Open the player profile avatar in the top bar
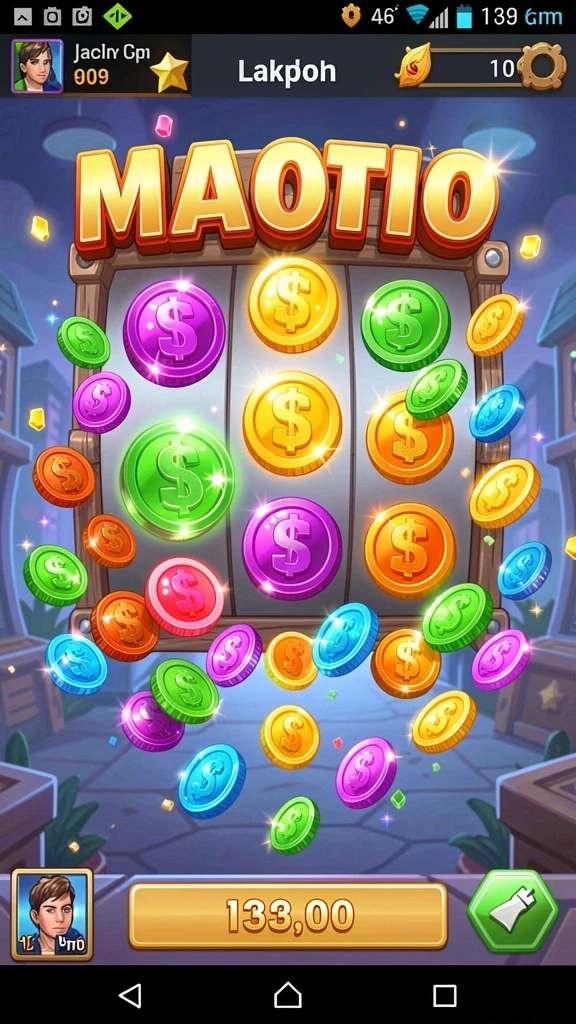This screenshot has width=576, height=1024. coord(37,66)
